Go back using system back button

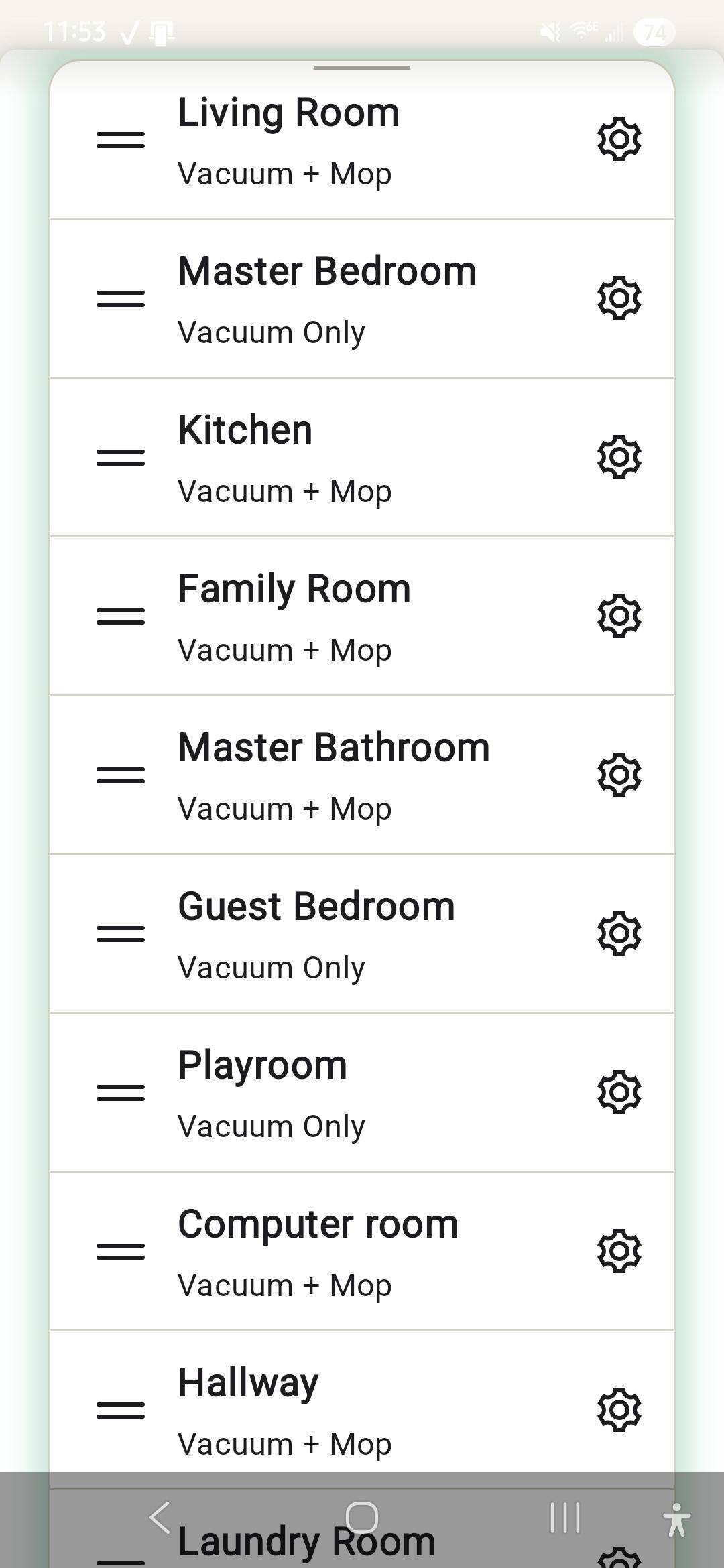(160, 1518)
